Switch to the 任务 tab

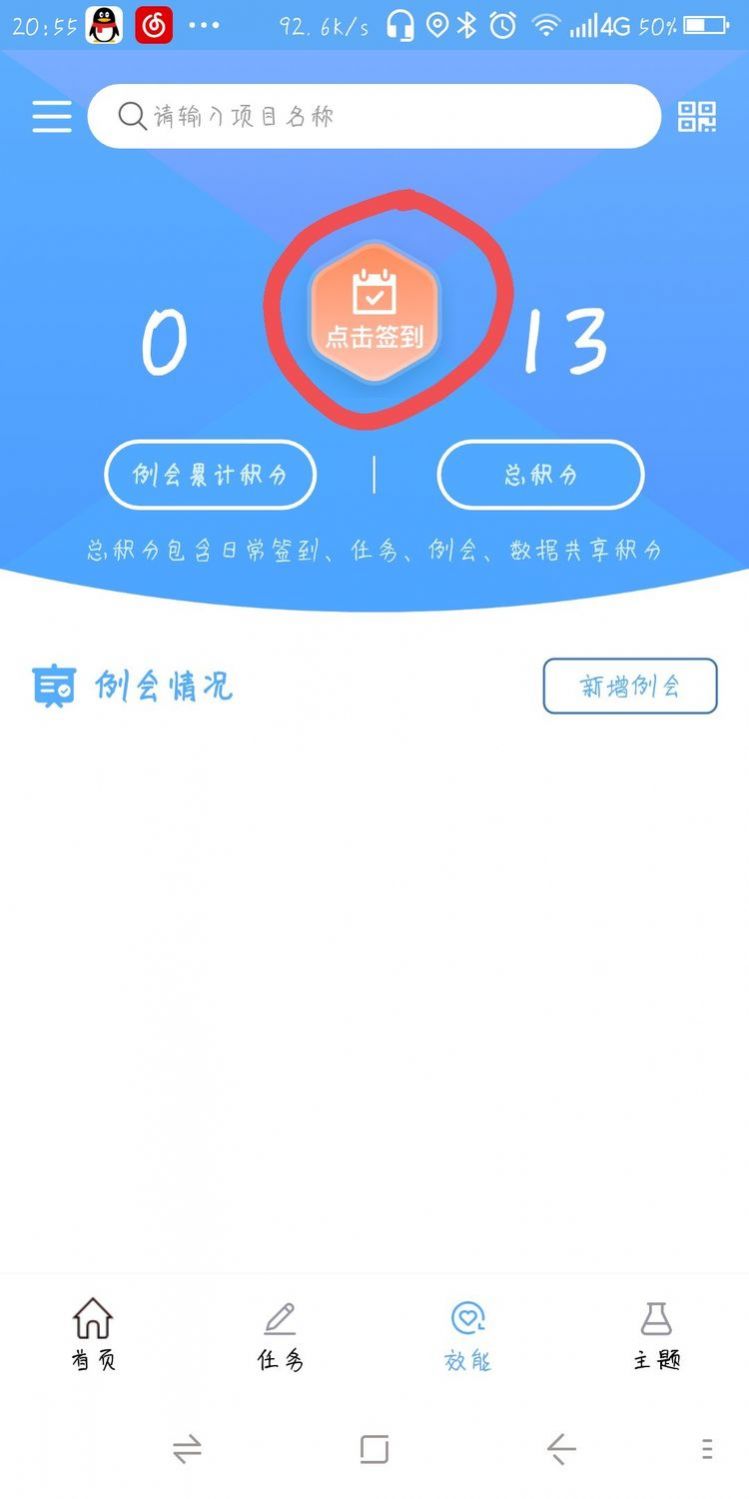[x=278, y=1335]
